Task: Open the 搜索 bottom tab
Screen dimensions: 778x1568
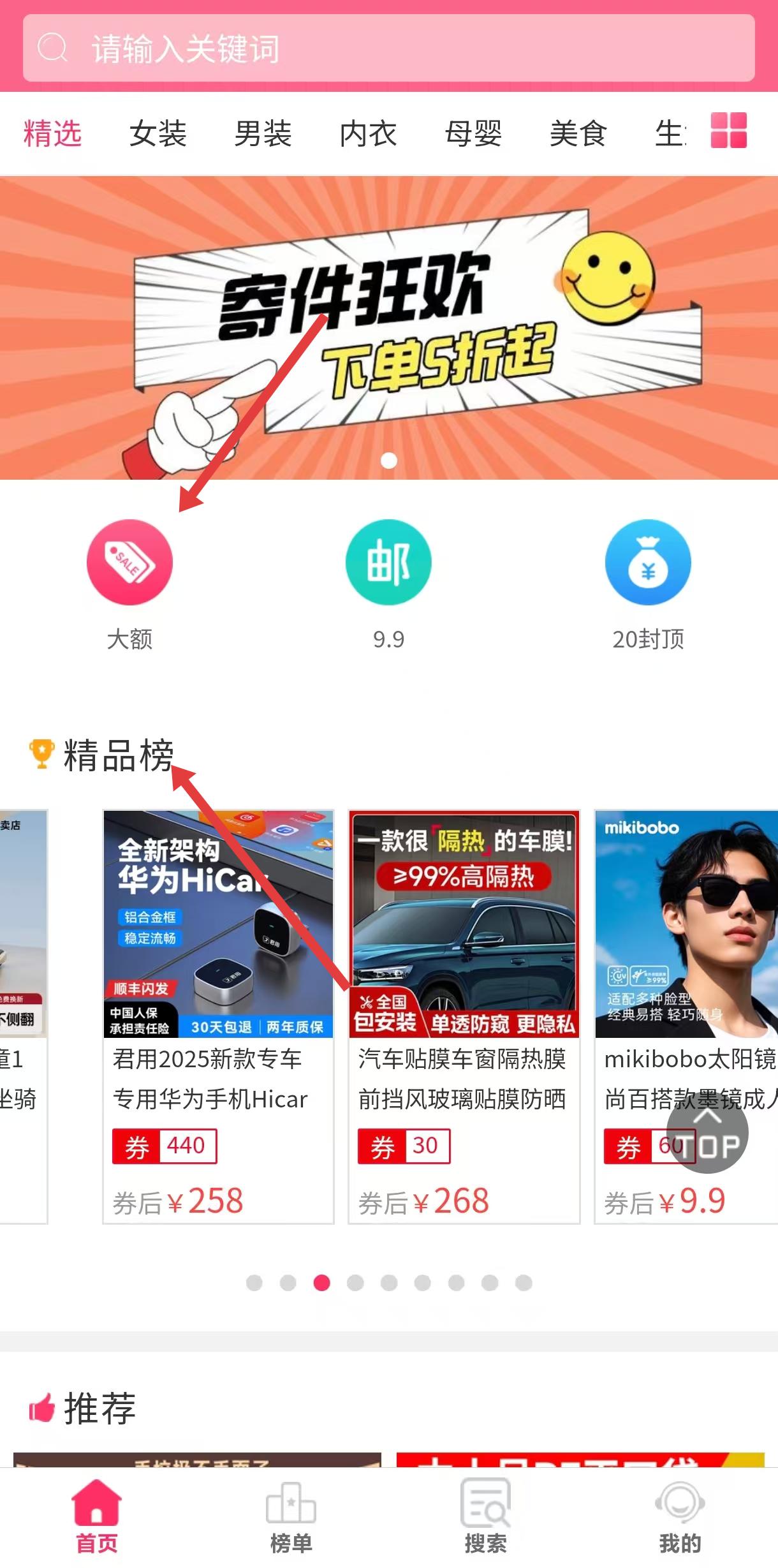Action: 486,1518
